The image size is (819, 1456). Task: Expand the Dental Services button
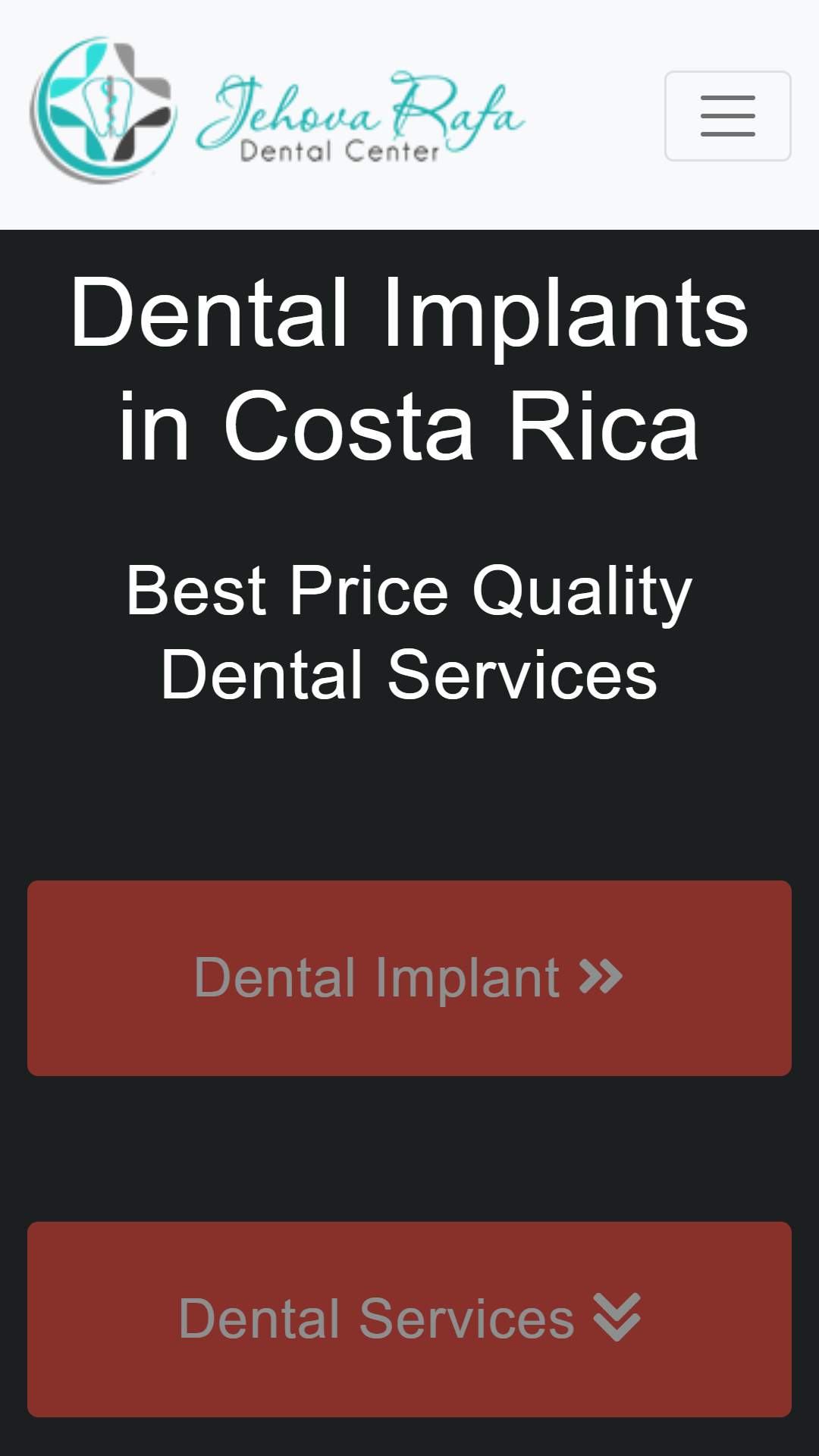pyautogui.click(x=409, y=1319)
